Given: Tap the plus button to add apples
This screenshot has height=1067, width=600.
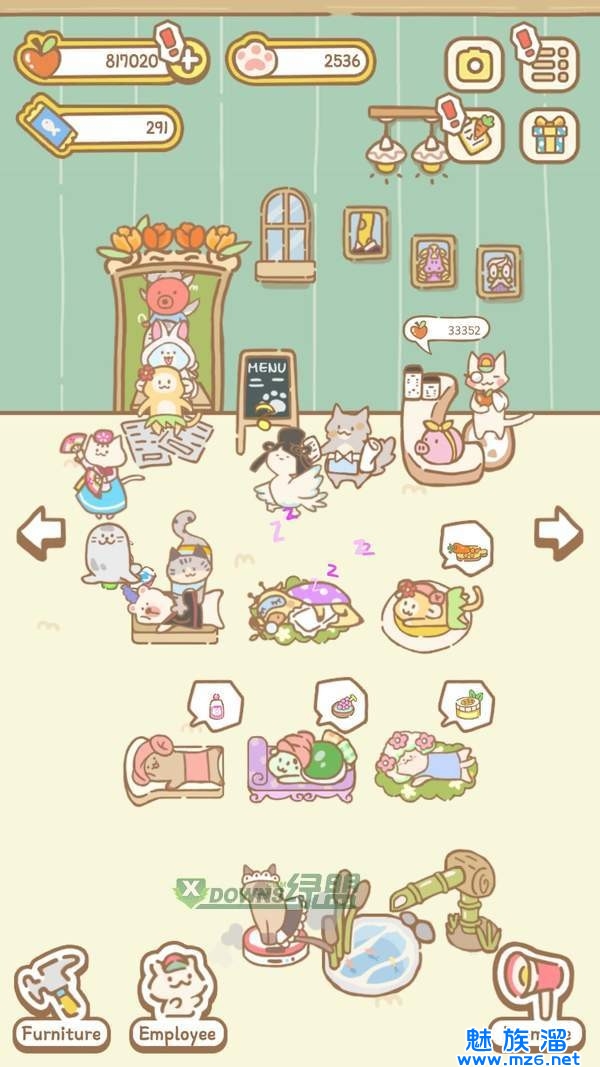Looking at the screenshot, I should click(x=190, y=62).
